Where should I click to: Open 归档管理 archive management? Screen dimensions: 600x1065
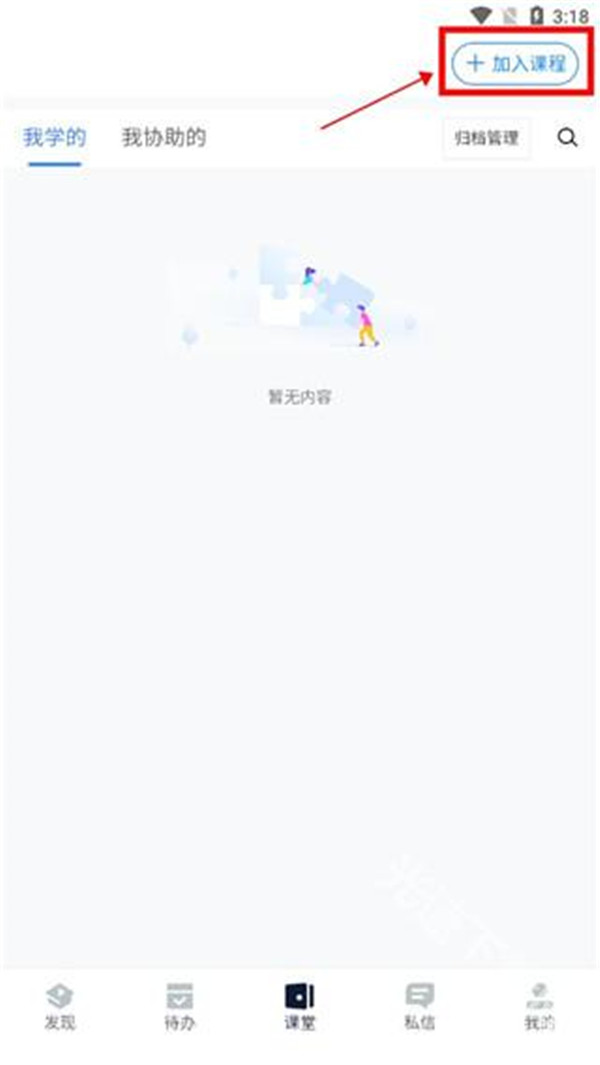(487, 139)
